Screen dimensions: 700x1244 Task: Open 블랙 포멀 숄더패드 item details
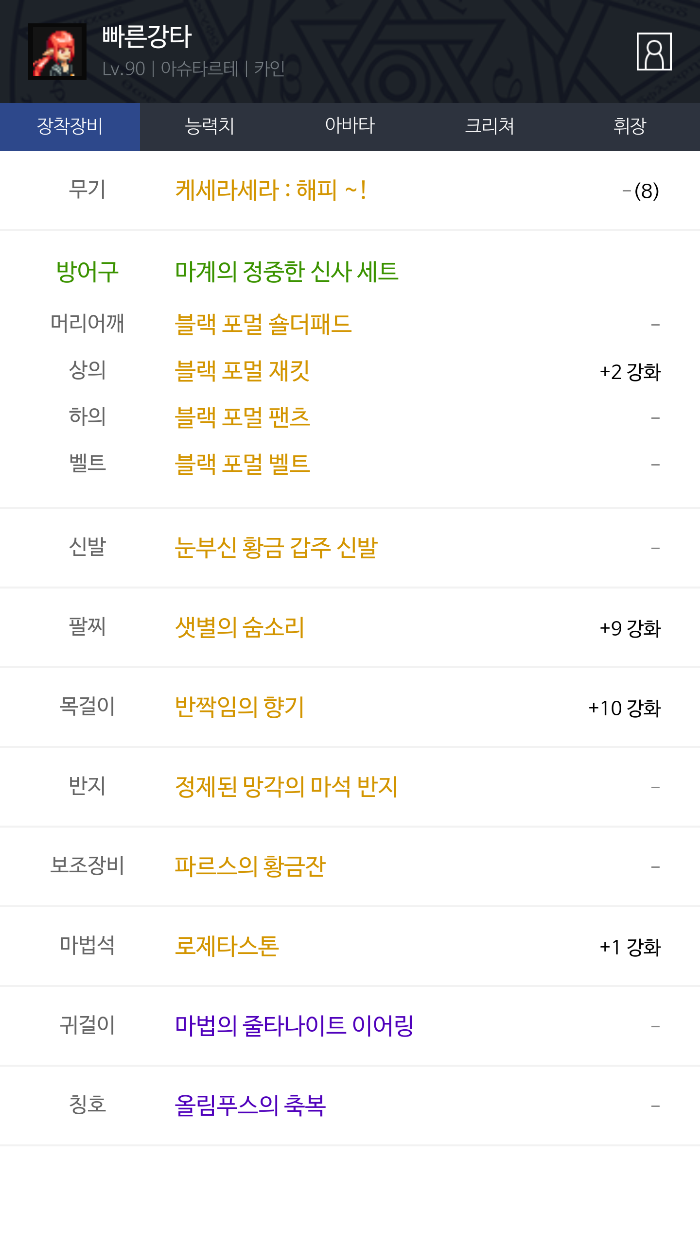(x=263, y=325)
